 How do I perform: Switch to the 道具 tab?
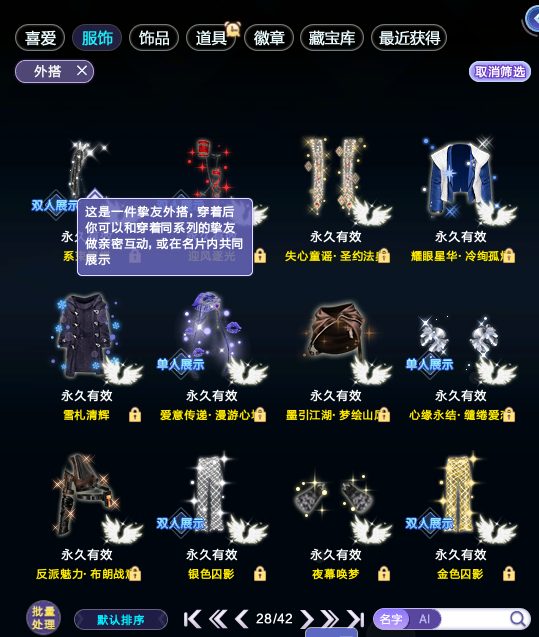[x=211, y=38]
